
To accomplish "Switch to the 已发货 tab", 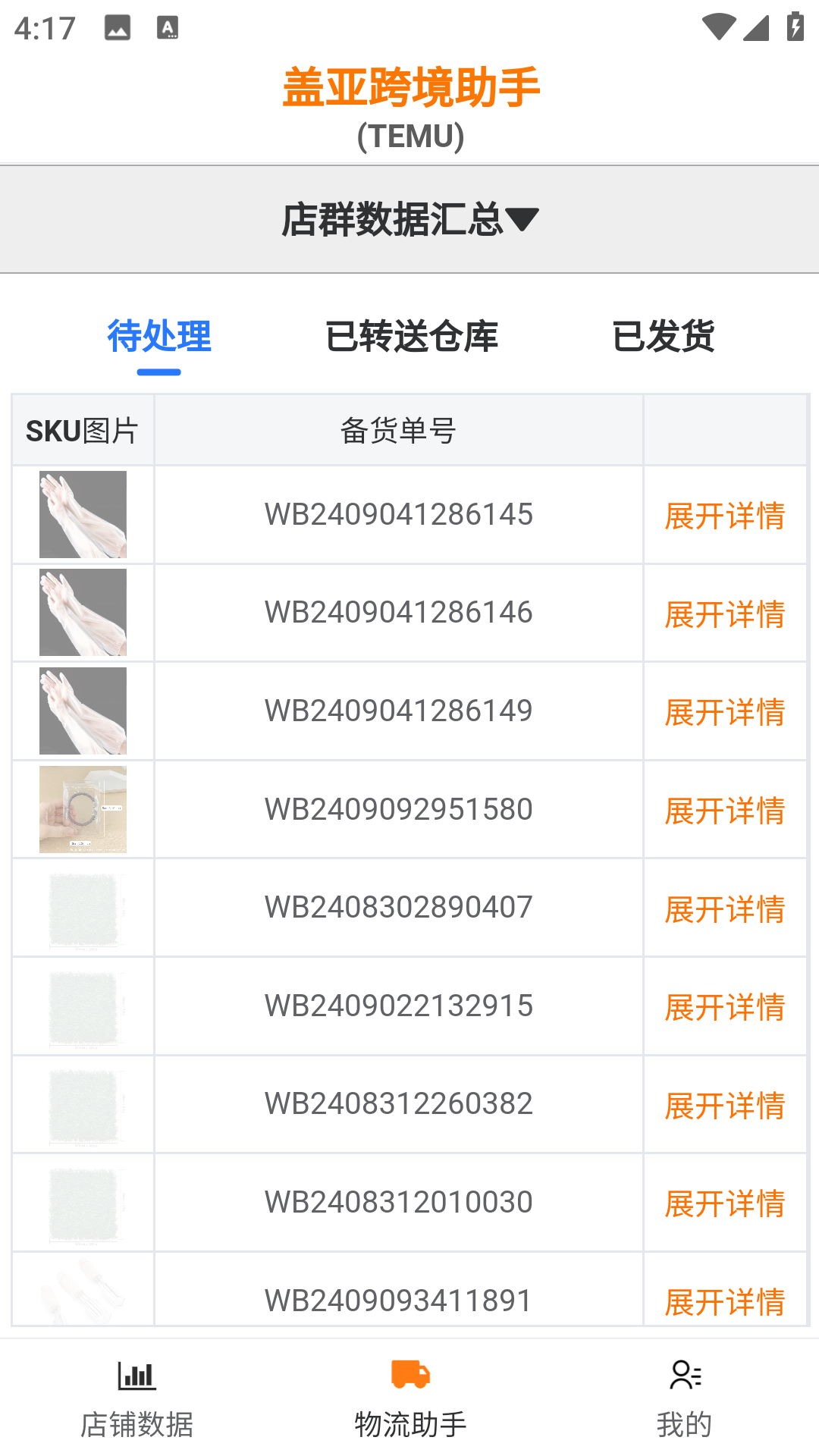I will point(664,336).
